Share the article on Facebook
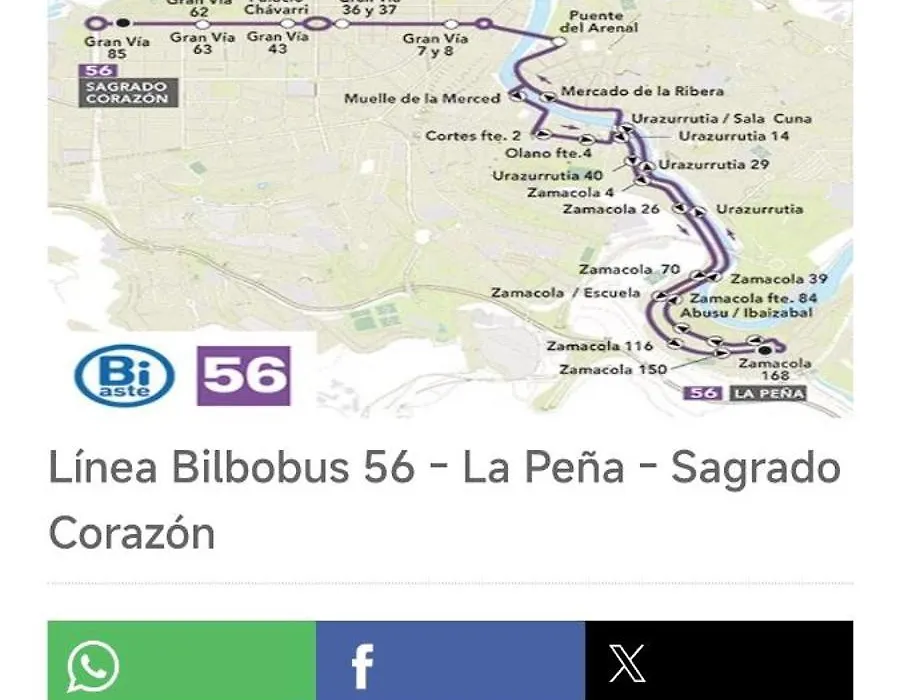The width and height of the screenshot is (900, 700). (450, 662)
